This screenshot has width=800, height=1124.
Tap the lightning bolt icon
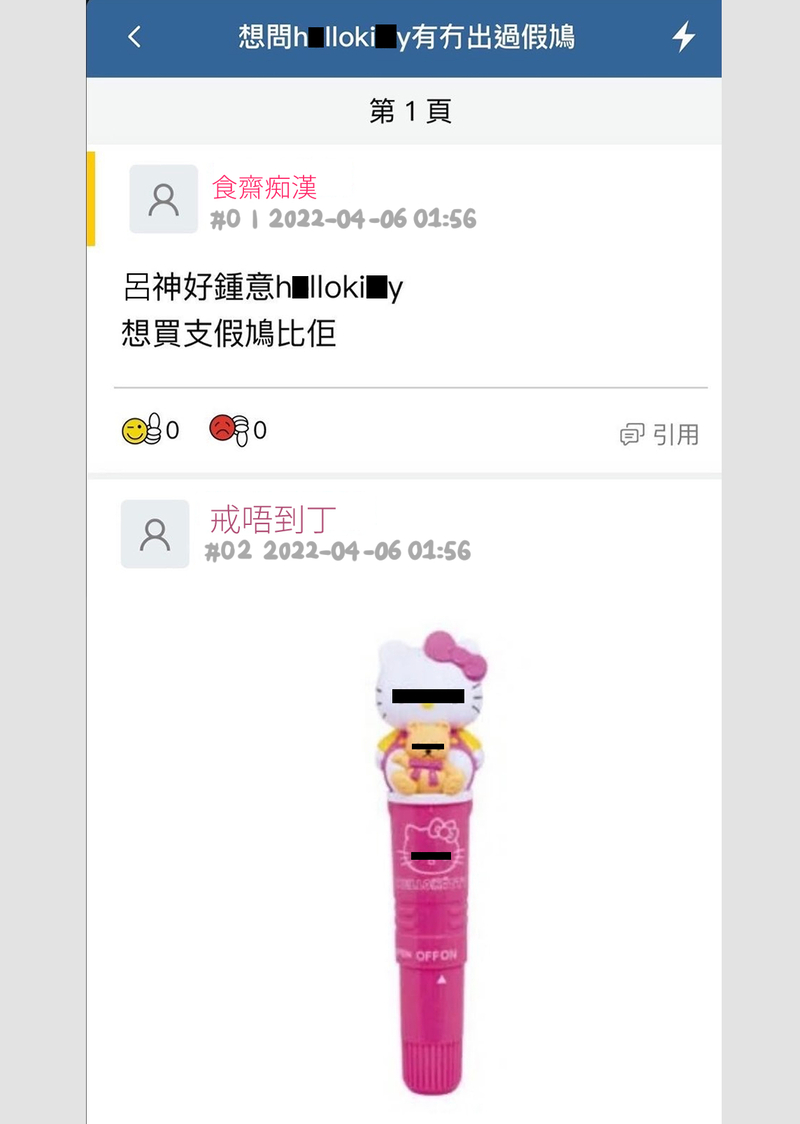[683, 37]
